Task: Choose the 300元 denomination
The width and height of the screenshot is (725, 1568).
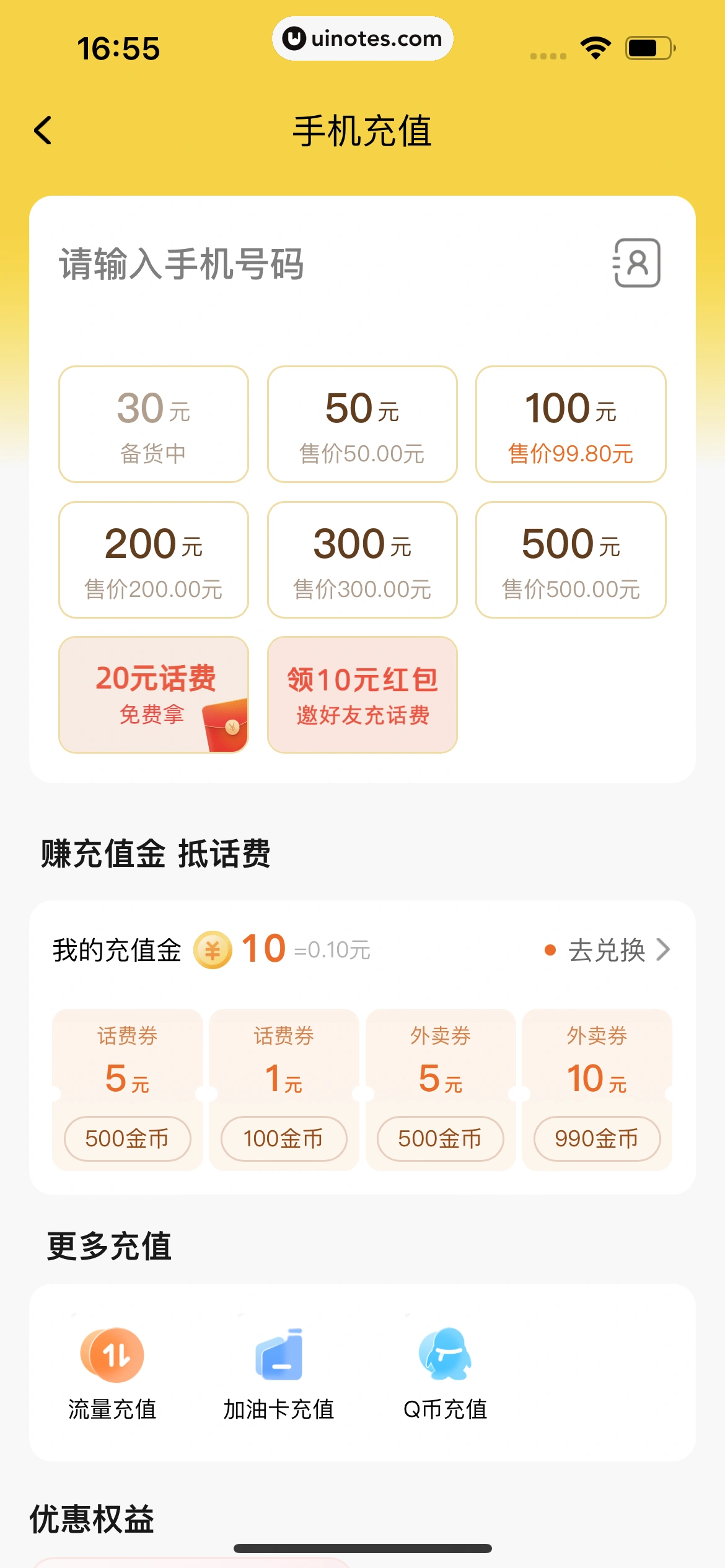Action: pyautogui.click(x=362, y=559)
